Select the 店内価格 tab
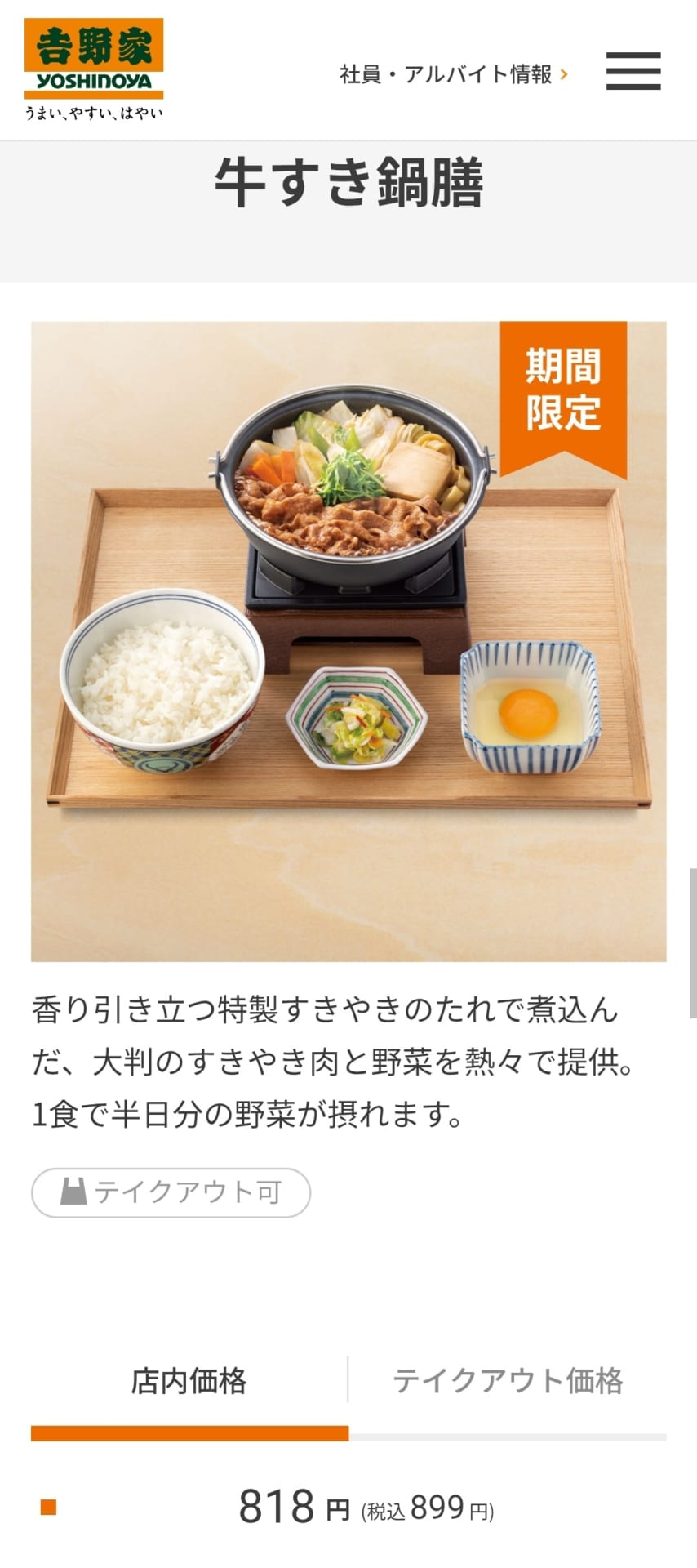697x1568 pixels. coord(189,1380)
